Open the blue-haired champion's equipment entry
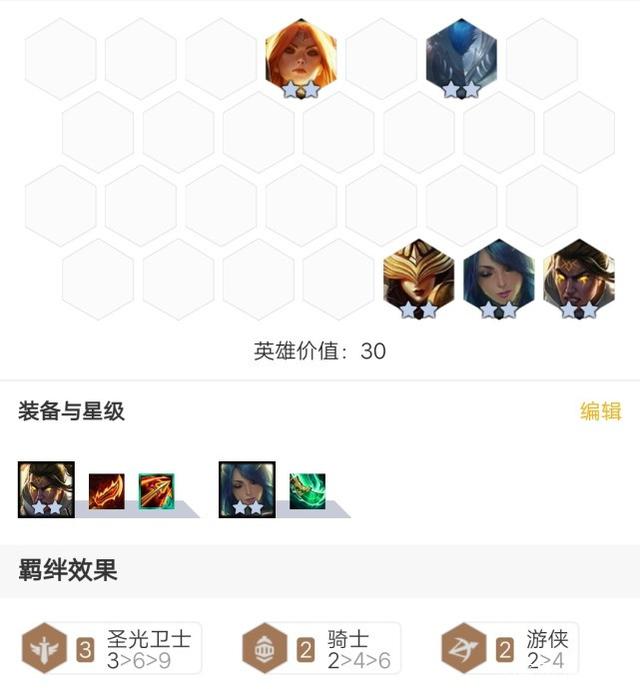The height and width of the screenshot is (689, 640). [x=247, y=489]
